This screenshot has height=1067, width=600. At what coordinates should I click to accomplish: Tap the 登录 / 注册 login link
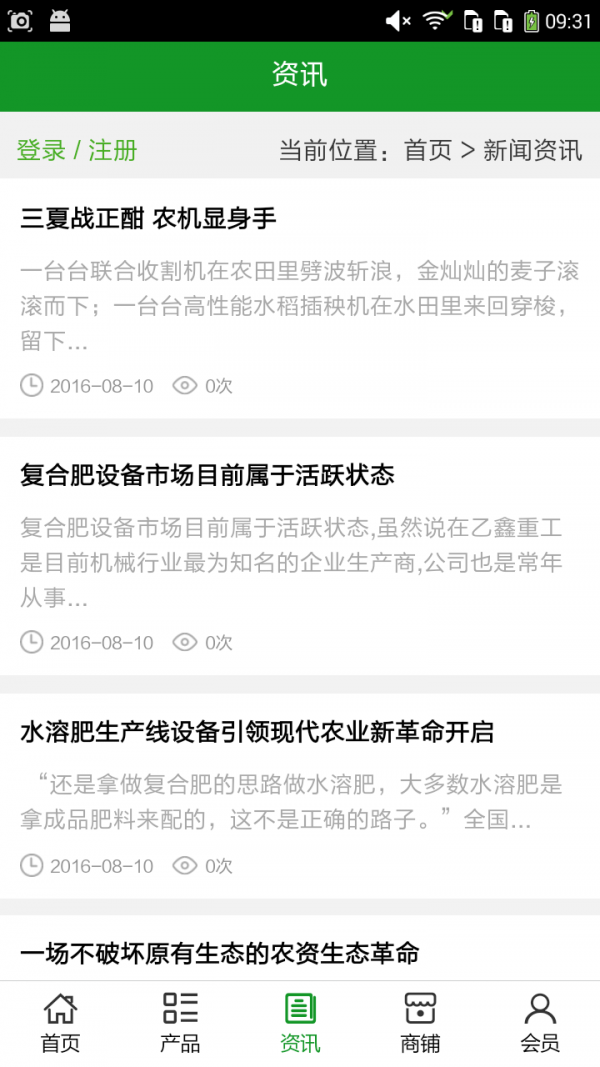(77, 151)
